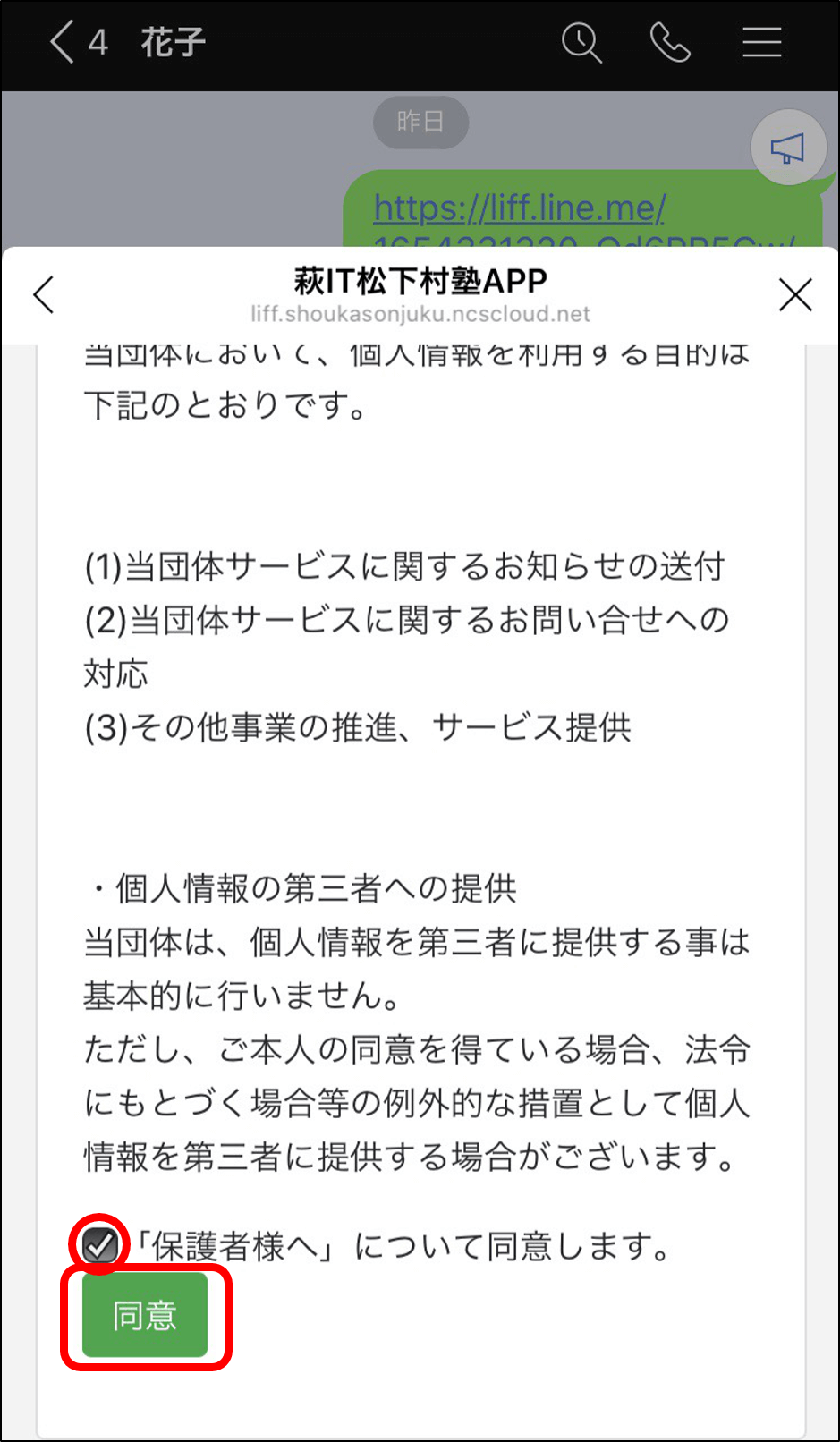The image size is (840, 1442).
Task: Search messages in the 花子 chat
Action: click(581, 42)
